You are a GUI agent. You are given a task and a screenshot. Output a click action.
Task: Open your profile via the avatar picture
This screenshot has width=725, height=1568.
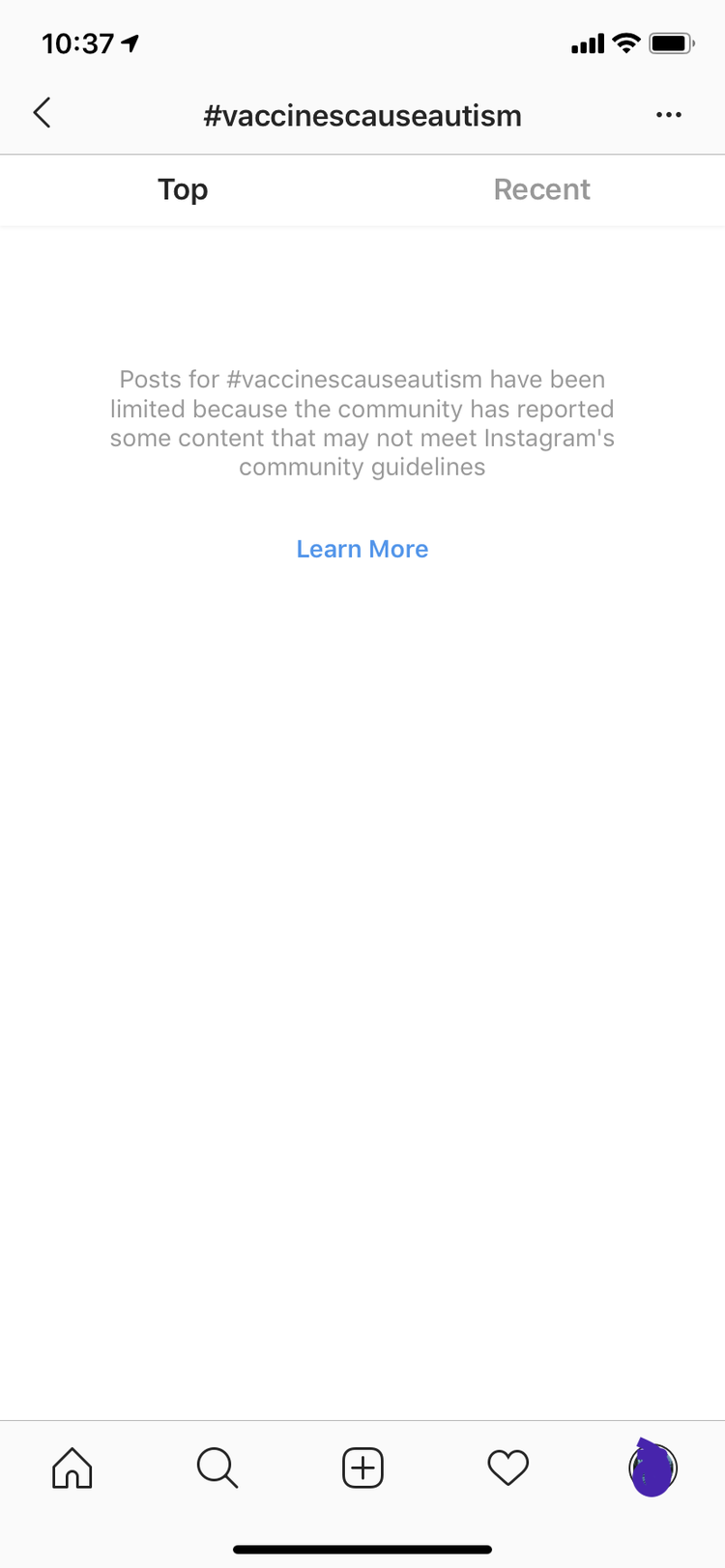point(652,1468)
